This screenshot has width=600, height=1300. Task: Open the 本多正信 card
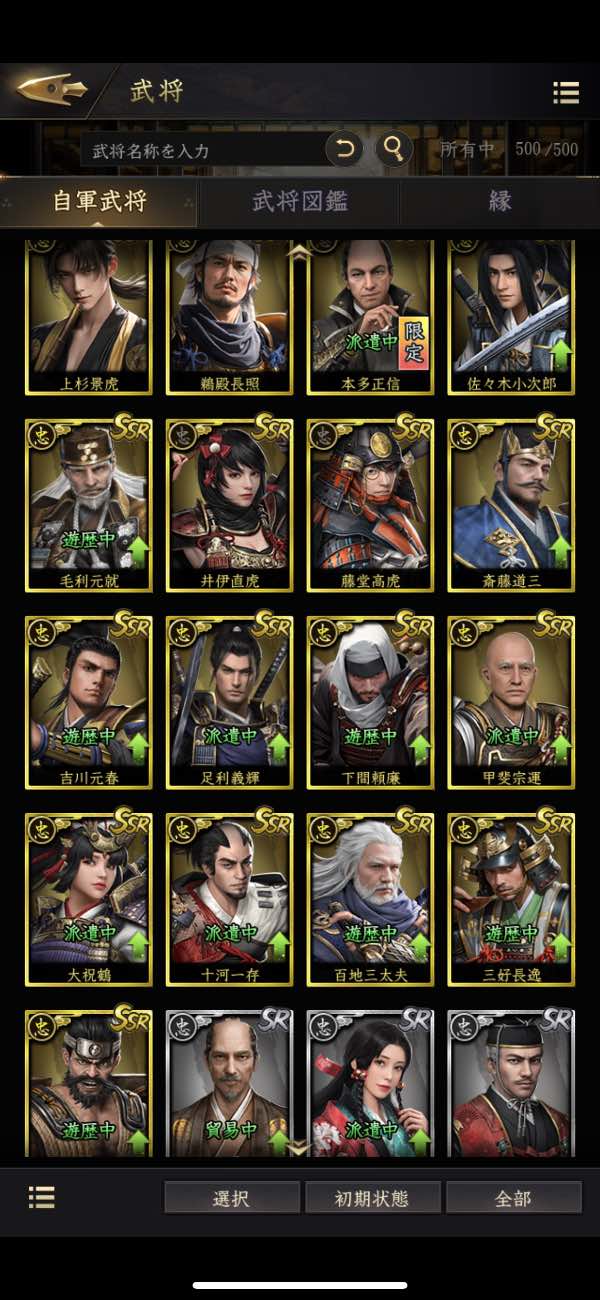[x=371, y=315]
